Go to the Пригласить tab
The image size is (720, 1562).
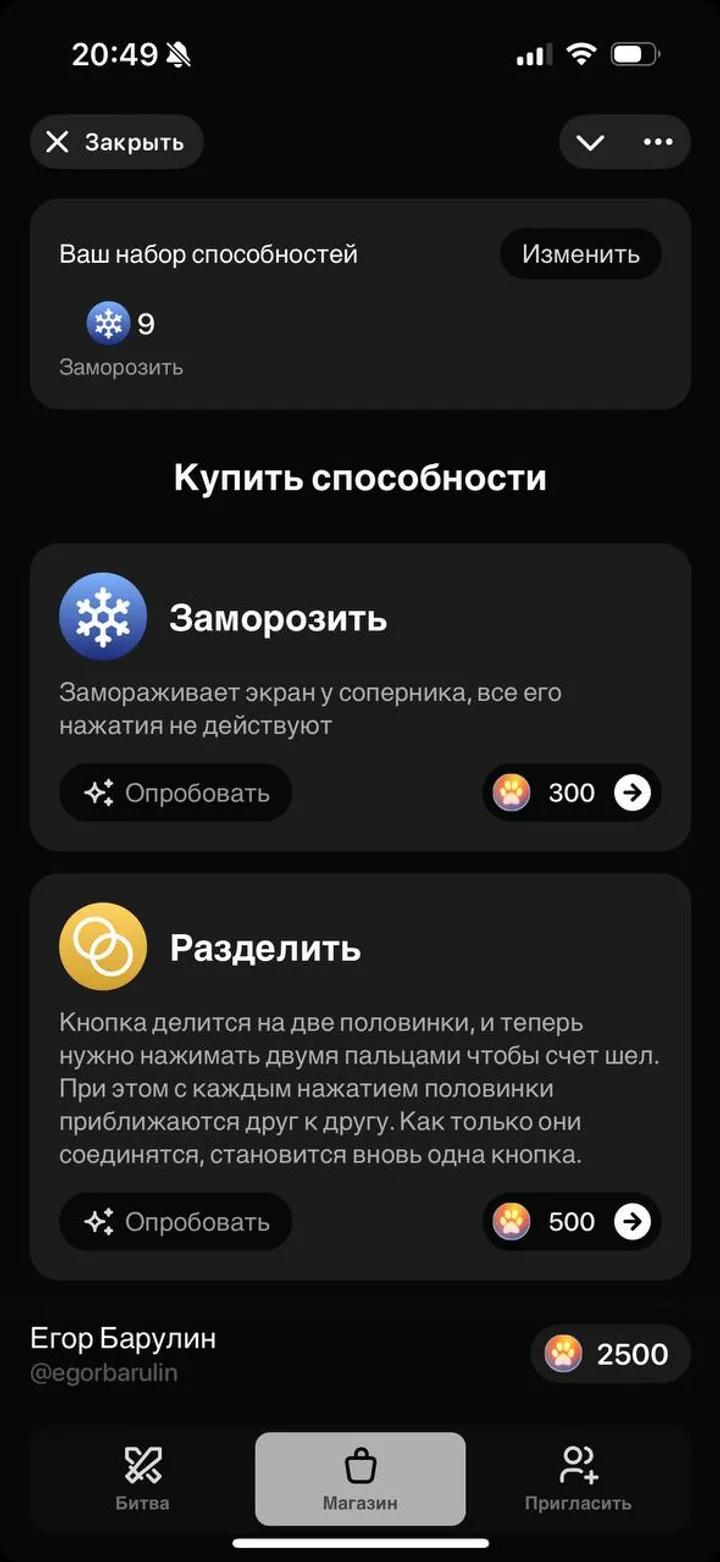click(577, 1479)
